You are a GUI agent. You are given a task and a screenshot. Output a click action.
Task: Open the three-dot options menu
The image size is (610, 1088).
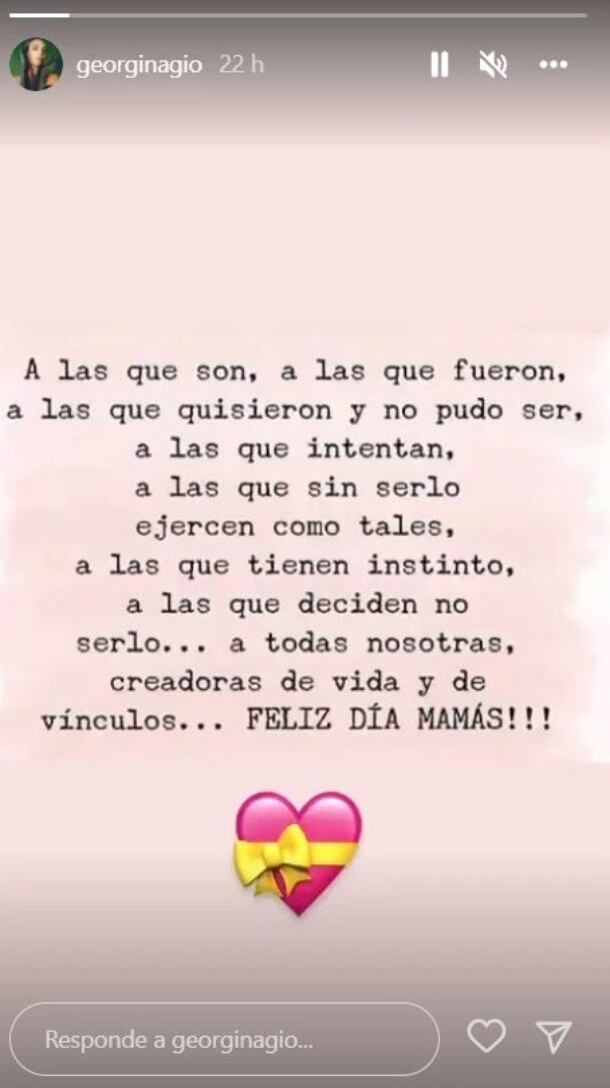click(553, 65)
